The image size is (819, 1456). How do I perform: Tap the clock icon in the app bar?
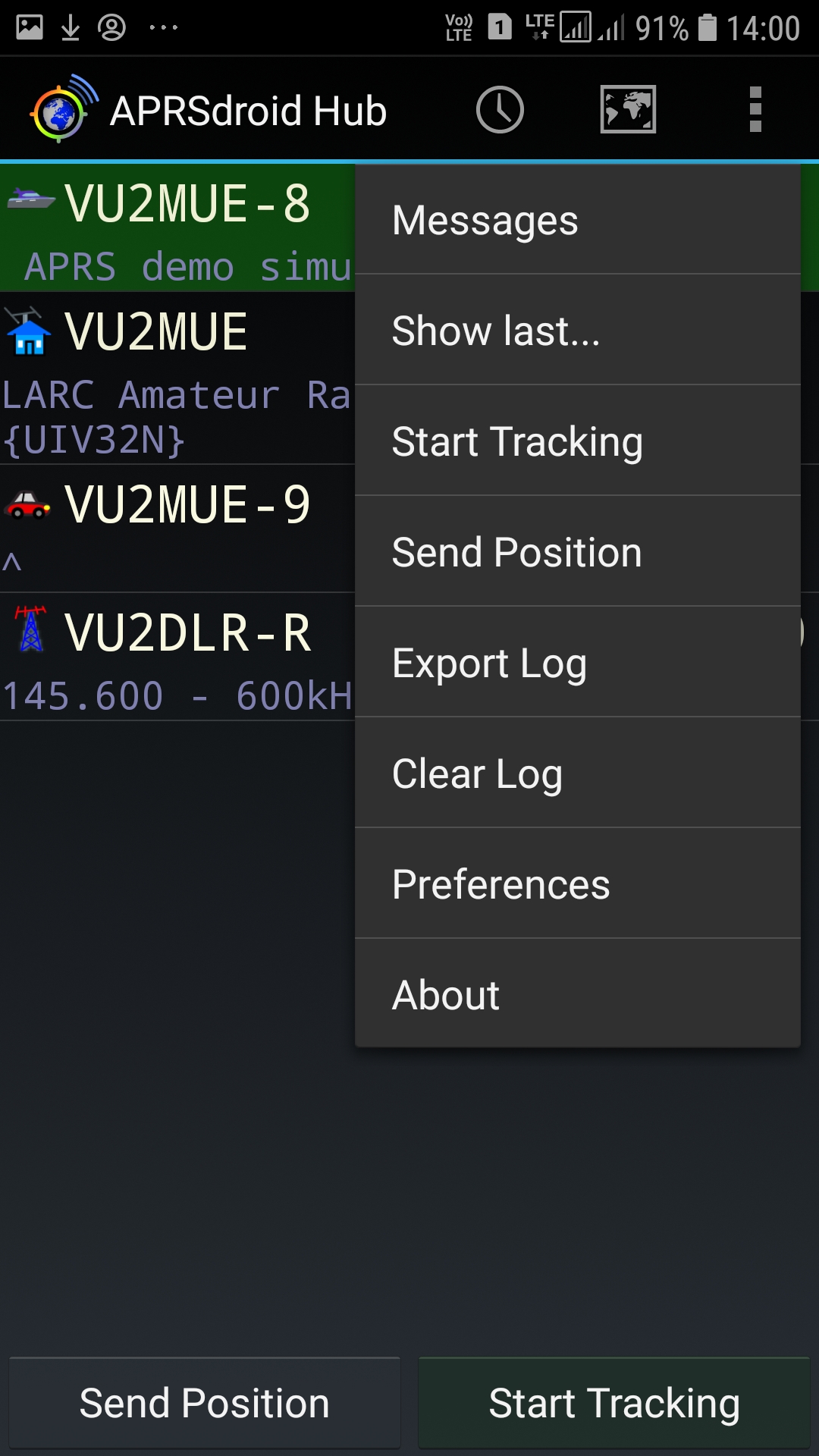pos(500,110)
